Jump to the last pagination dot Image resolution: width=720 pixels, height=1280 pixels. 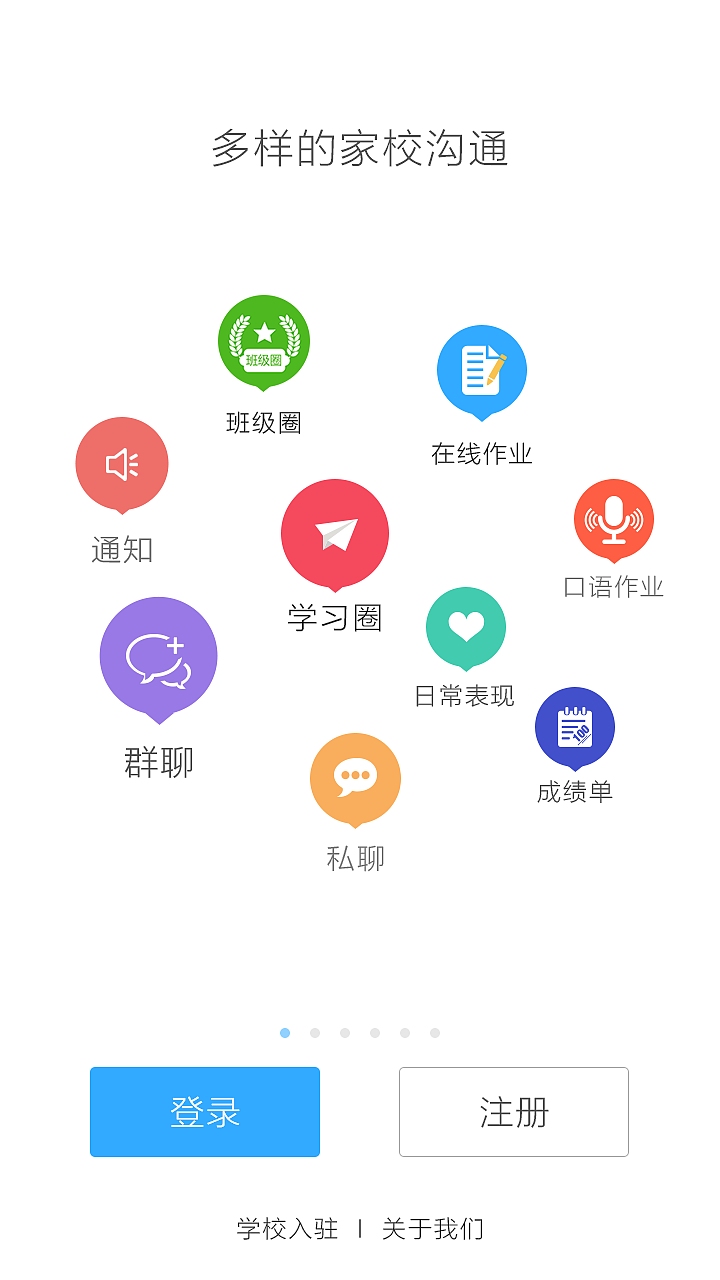click(x=435, y=1030)
